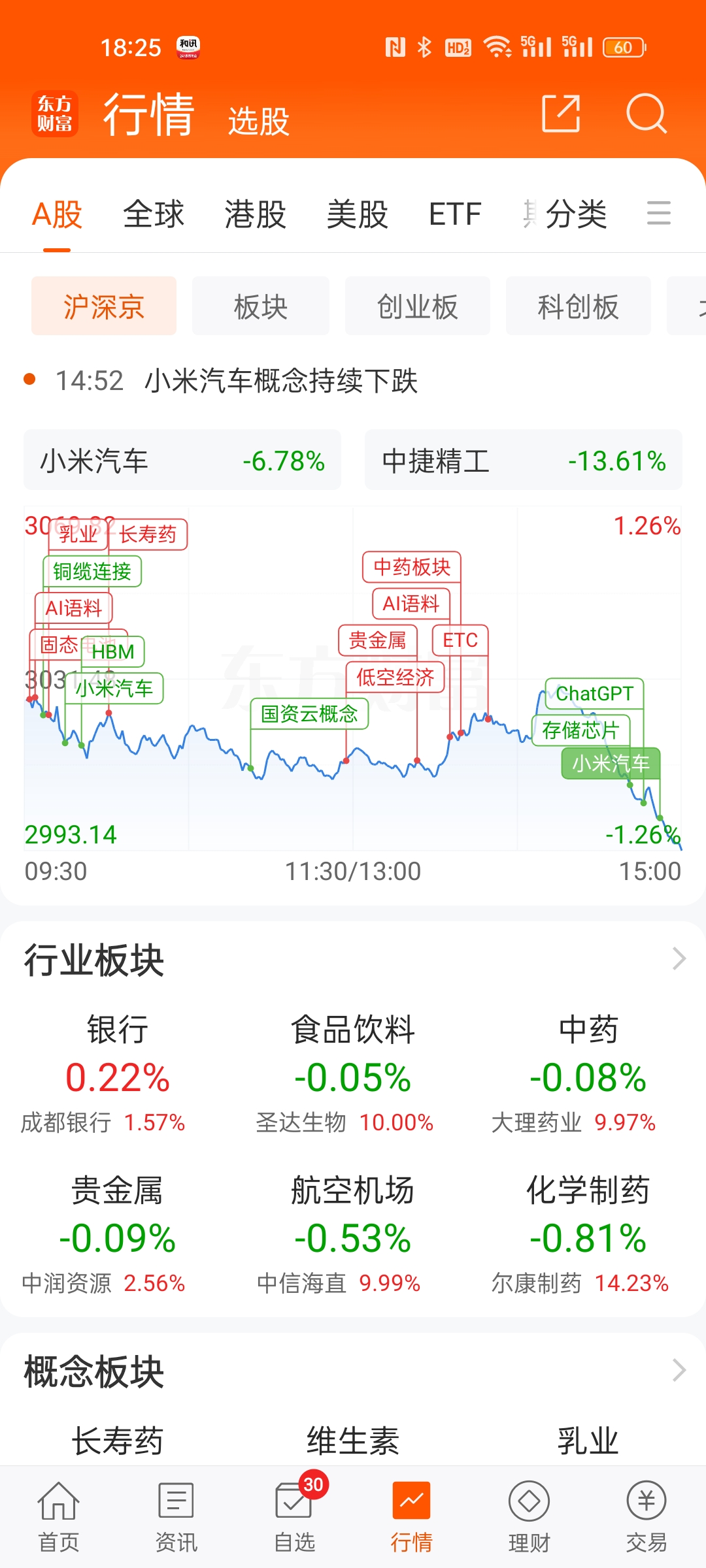
Task: Open more tabs with the hamburger icon
Action: [x=658, y=214]
